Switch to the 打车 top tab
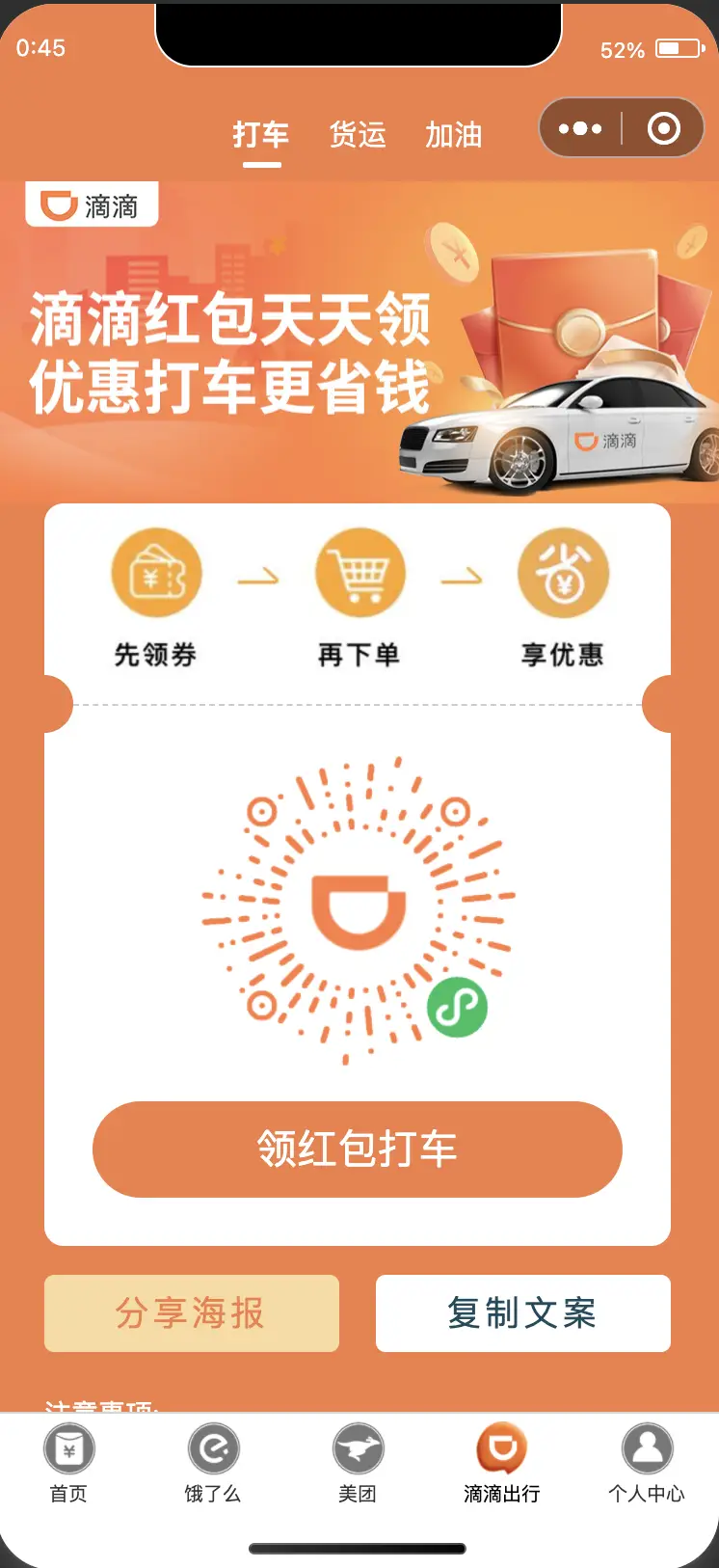Image resolution: width=719 pixels, height=1568 pixels. pyautogui.click(x=260, y=135)
